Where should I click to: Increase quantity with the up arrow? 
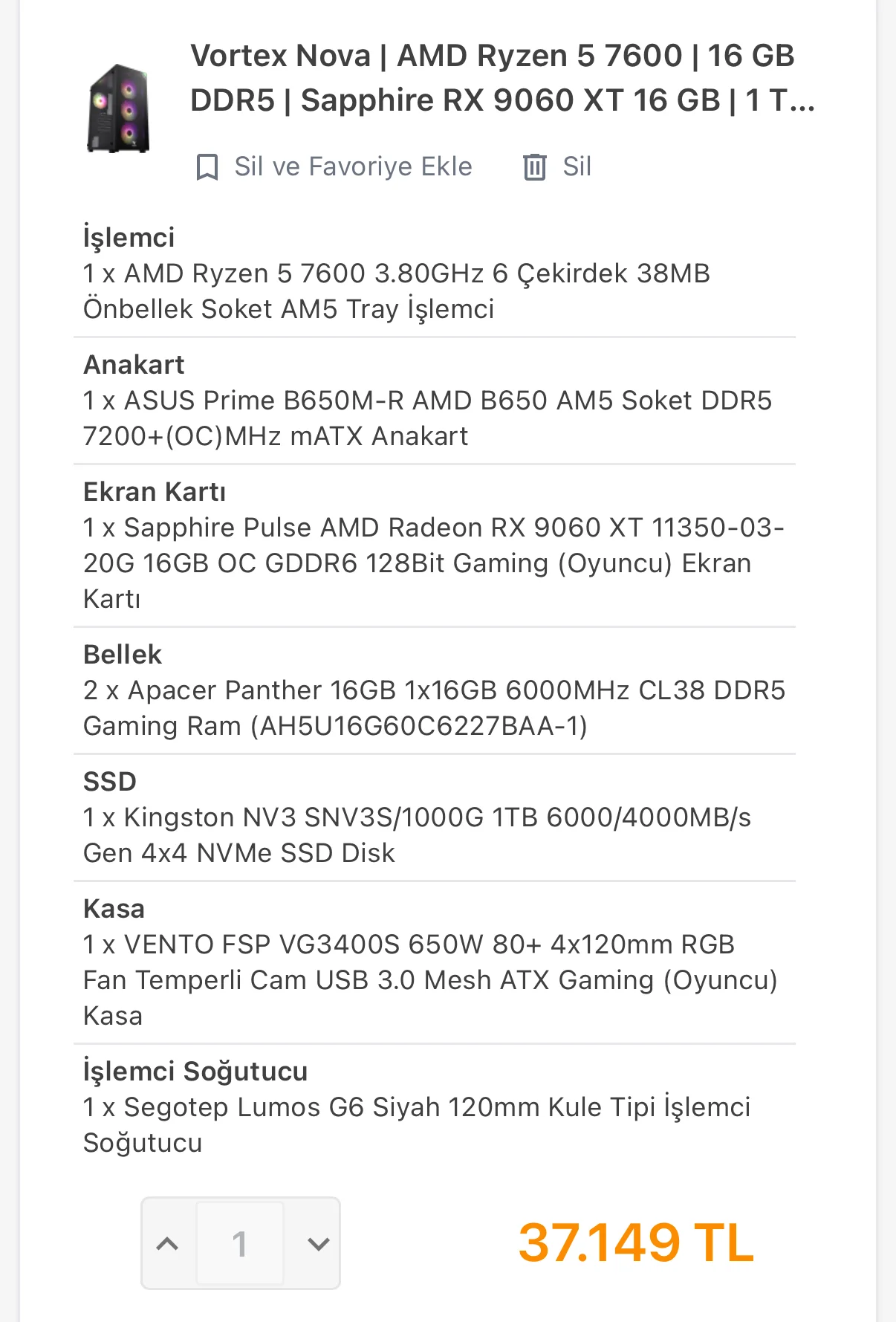(168, 1243)
